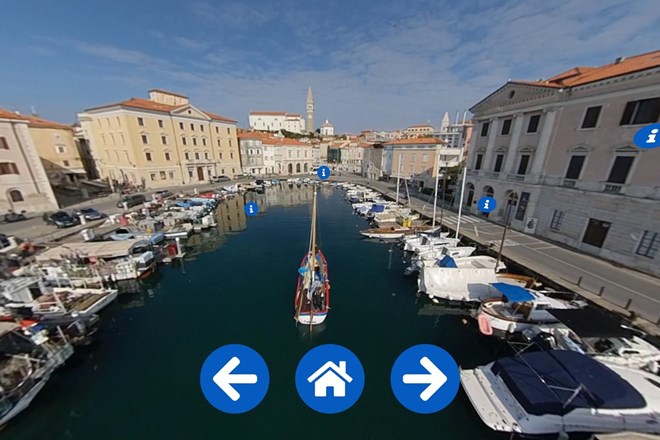Open the info hotspot cut off at the screen edge
The width and height of the screenshot is (660, 440).
tap(649, 137)
